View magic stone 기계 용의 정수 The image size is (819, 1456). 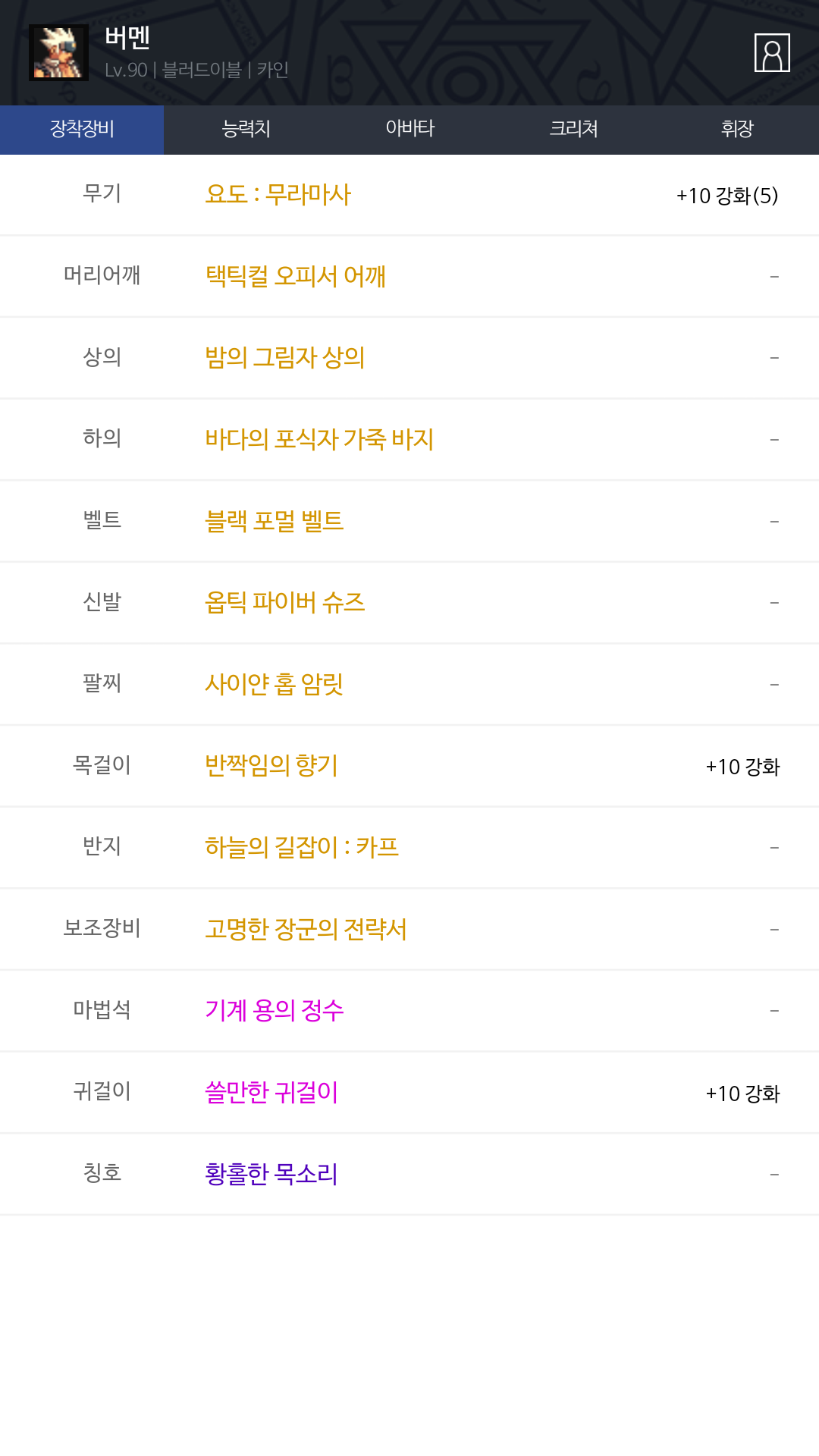(x=275, y=1011)
